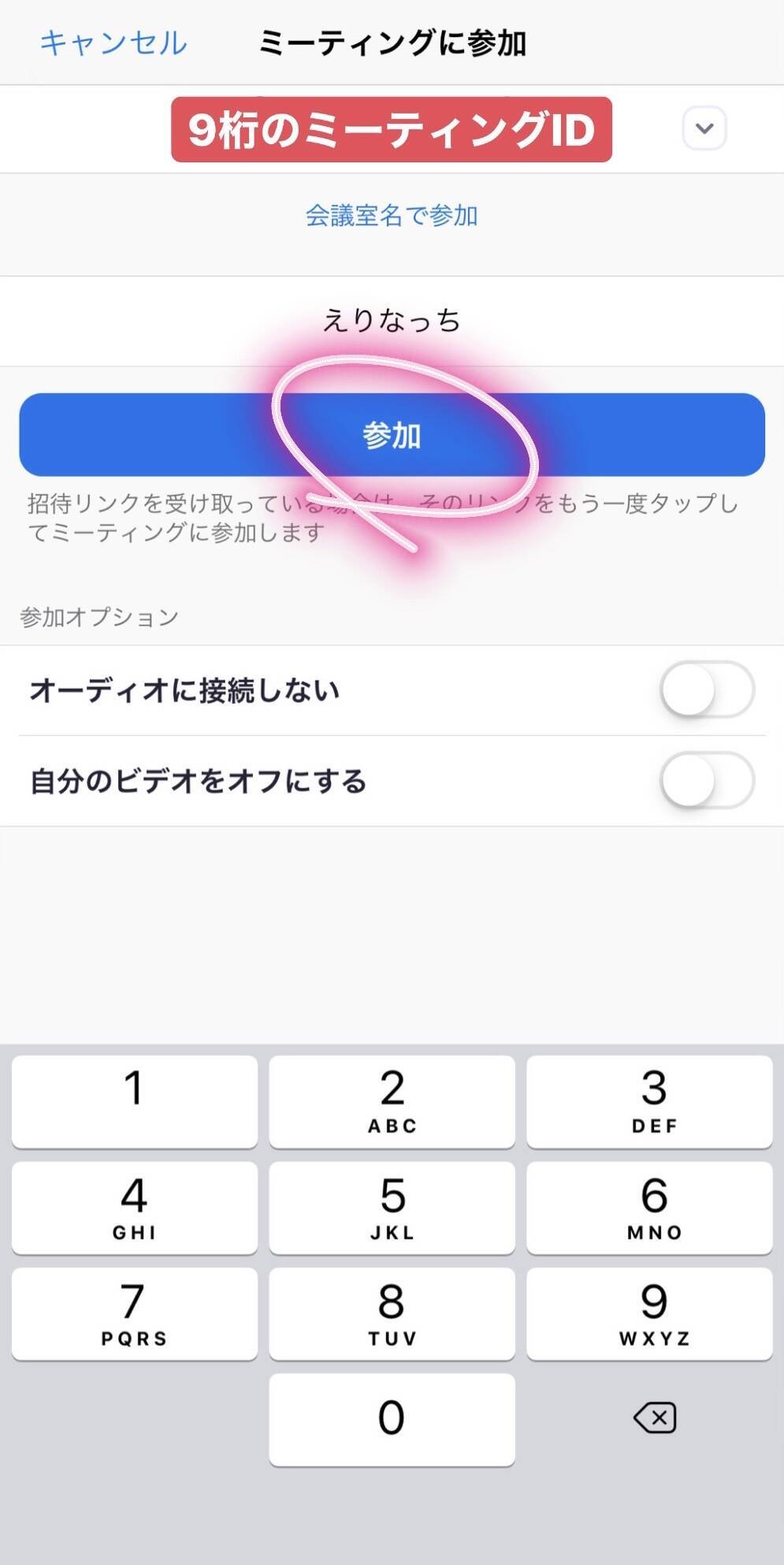Enable オーディオに接続しない switch
The width and height of the screenshot is (784, 1565).
point(706,690)
